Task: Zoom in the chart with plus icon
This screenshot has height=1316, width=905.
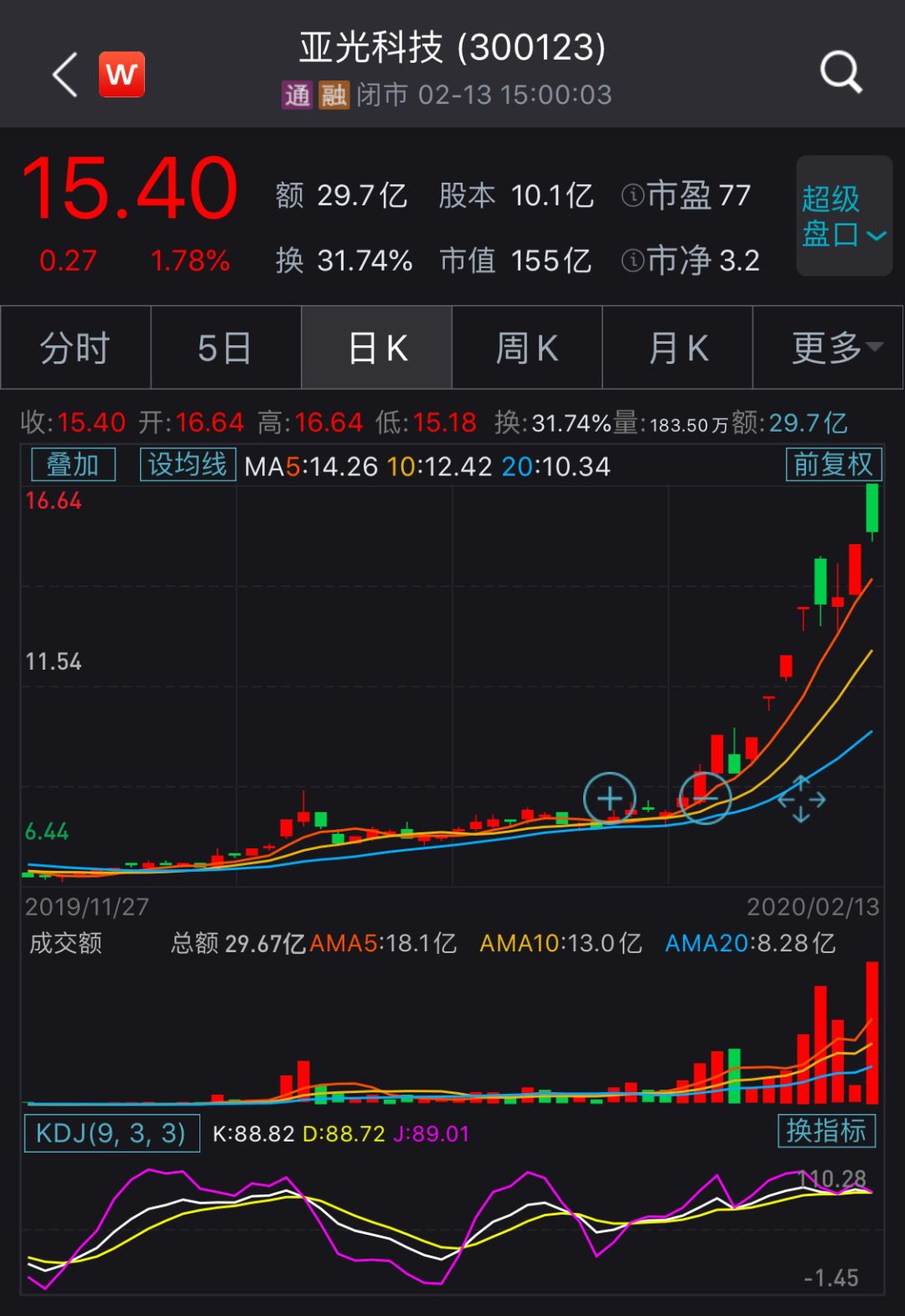Action: pyautogui.click(x=609, y=798)
